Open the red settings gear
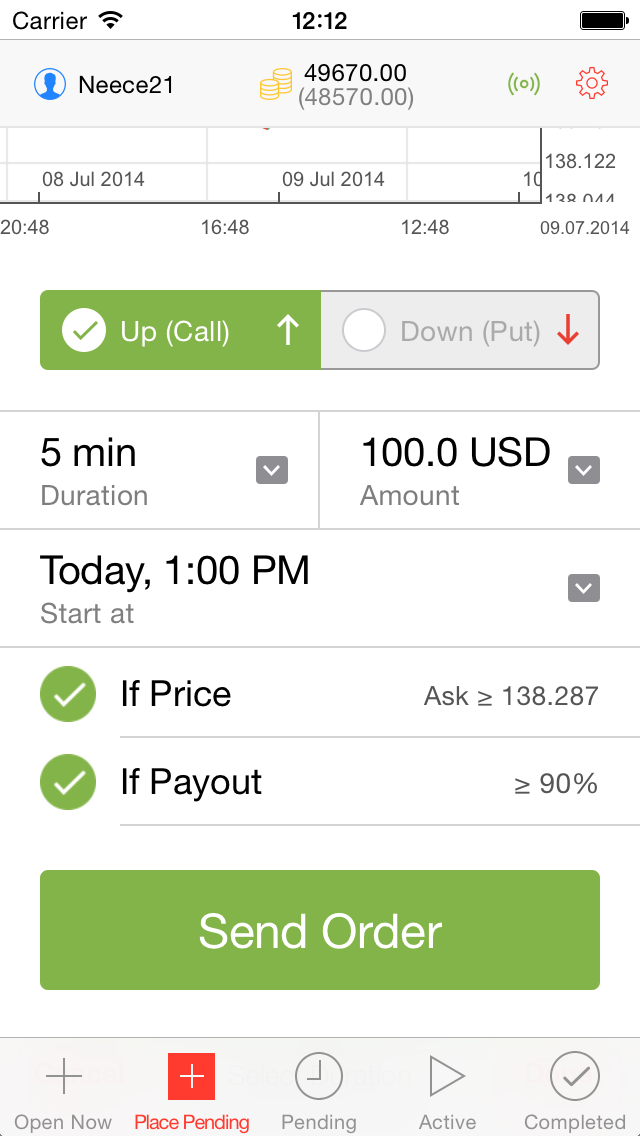640x1136 pixels. pos(591,83)
